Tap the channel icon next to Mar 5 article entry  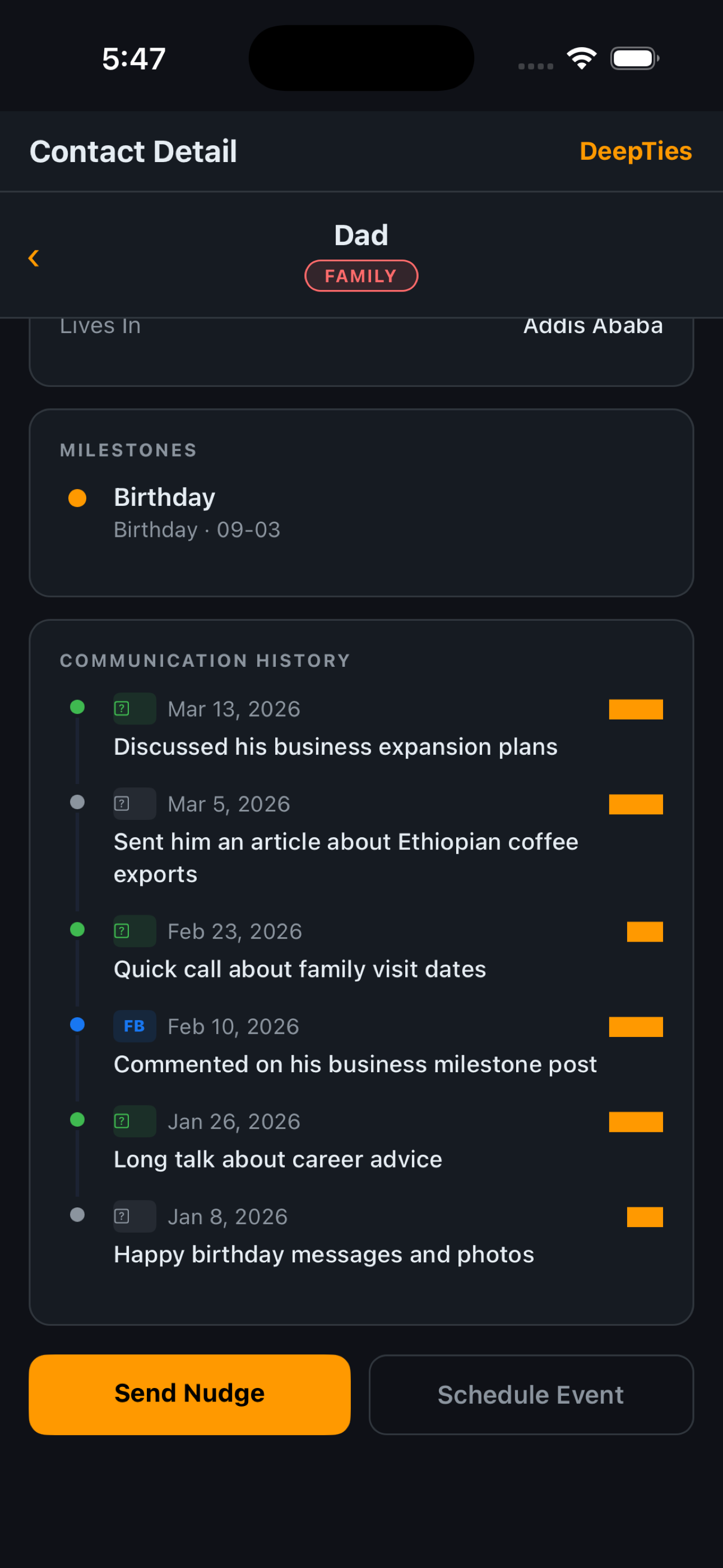point(134,803)
